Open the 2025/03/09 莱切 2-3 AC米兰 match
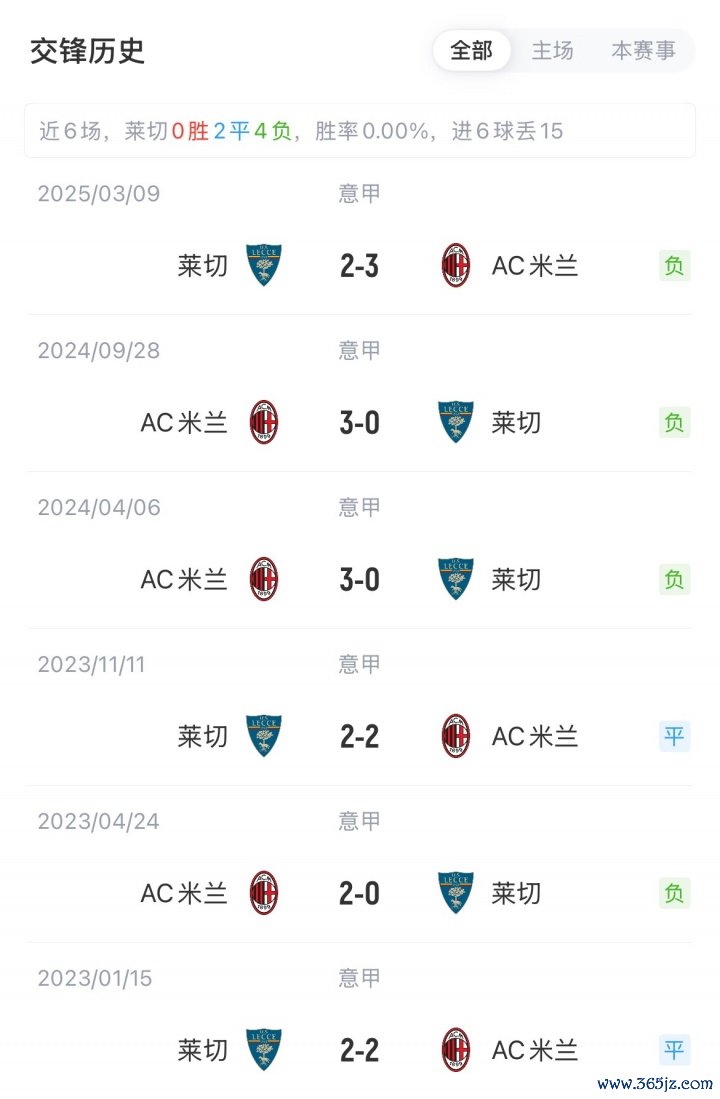Viewport: 720px width, 1099px height. [360, 266]
